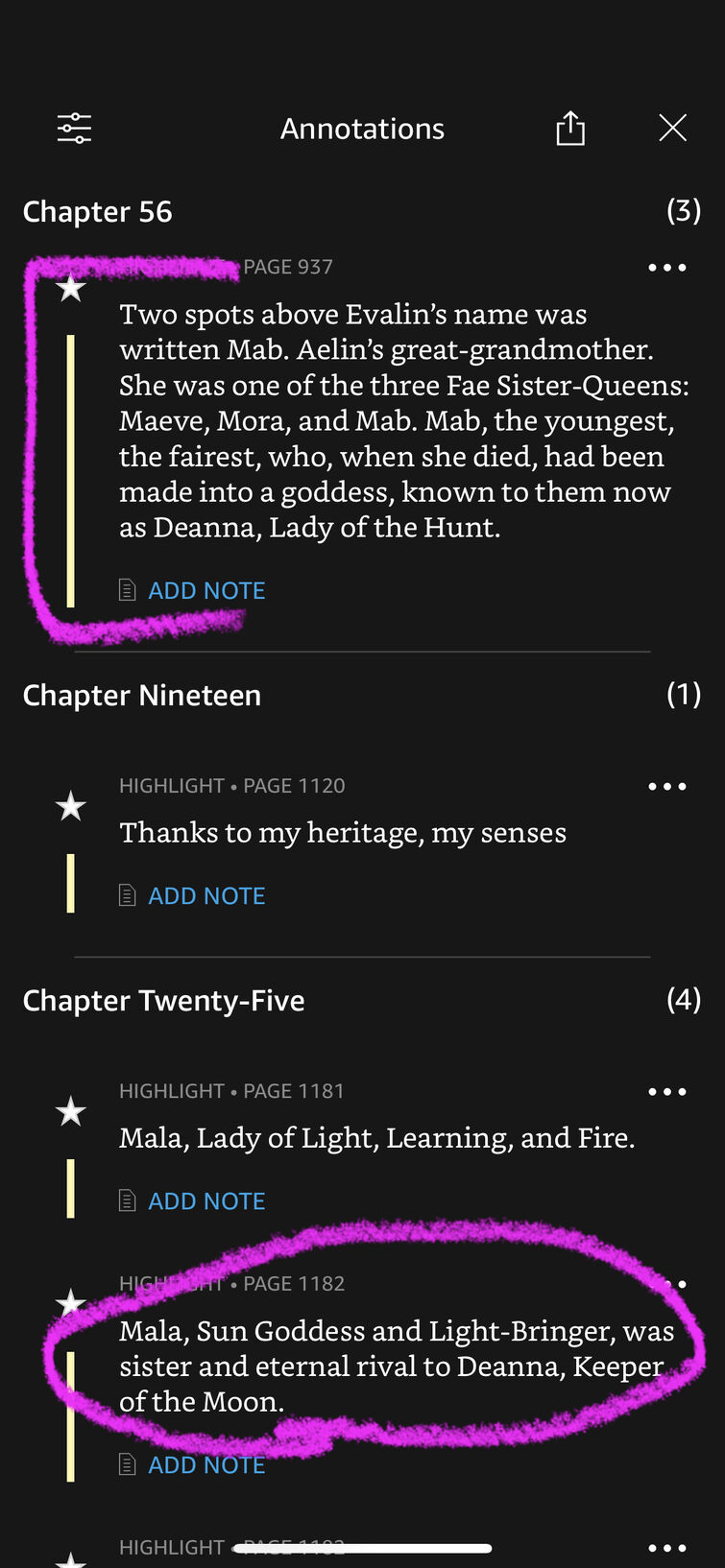Open the overflow menu for the page 1120 highlight

point(666,787)
